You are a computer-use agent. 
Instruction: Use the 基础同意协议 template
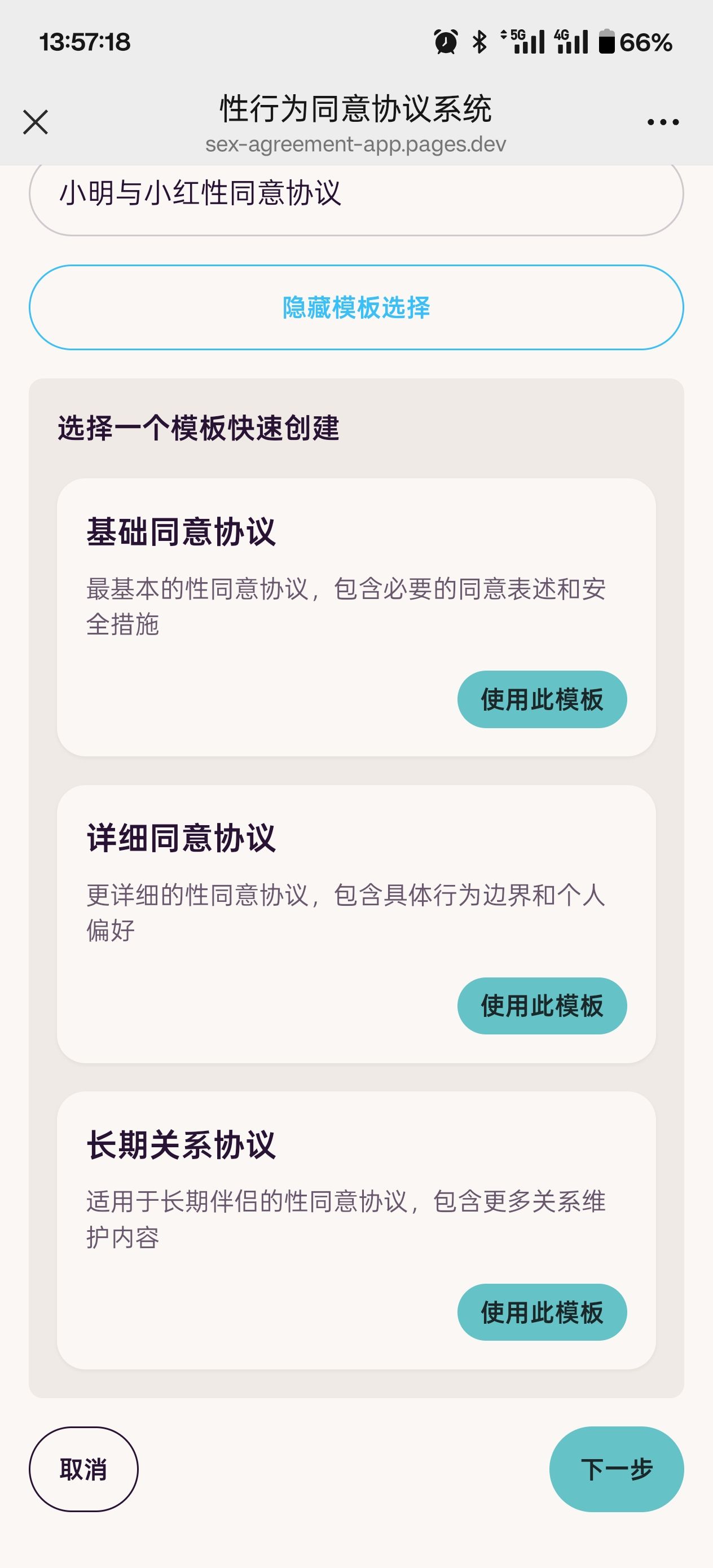click(542, 699)
